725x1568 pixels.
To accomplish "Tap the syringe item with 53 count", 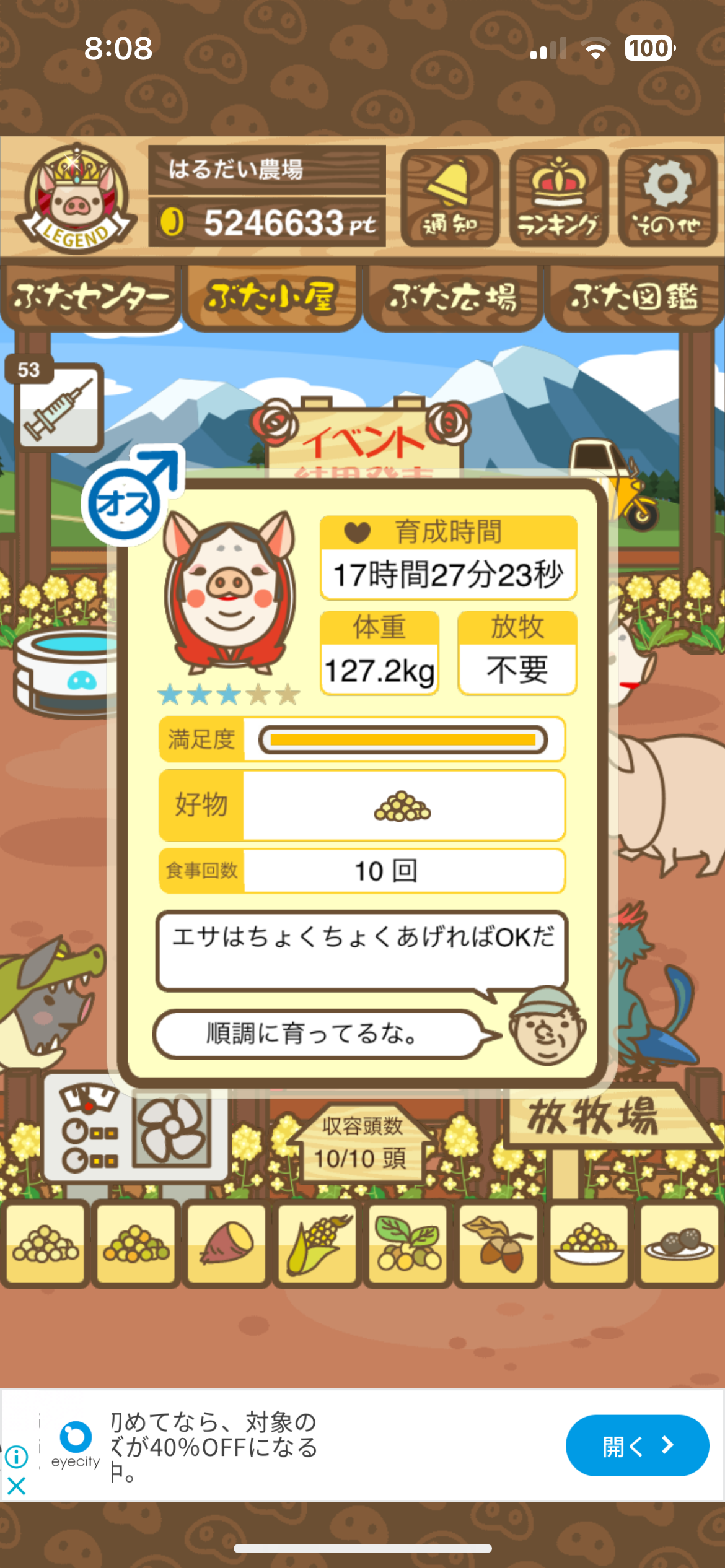I will click(x=58, y=406).
